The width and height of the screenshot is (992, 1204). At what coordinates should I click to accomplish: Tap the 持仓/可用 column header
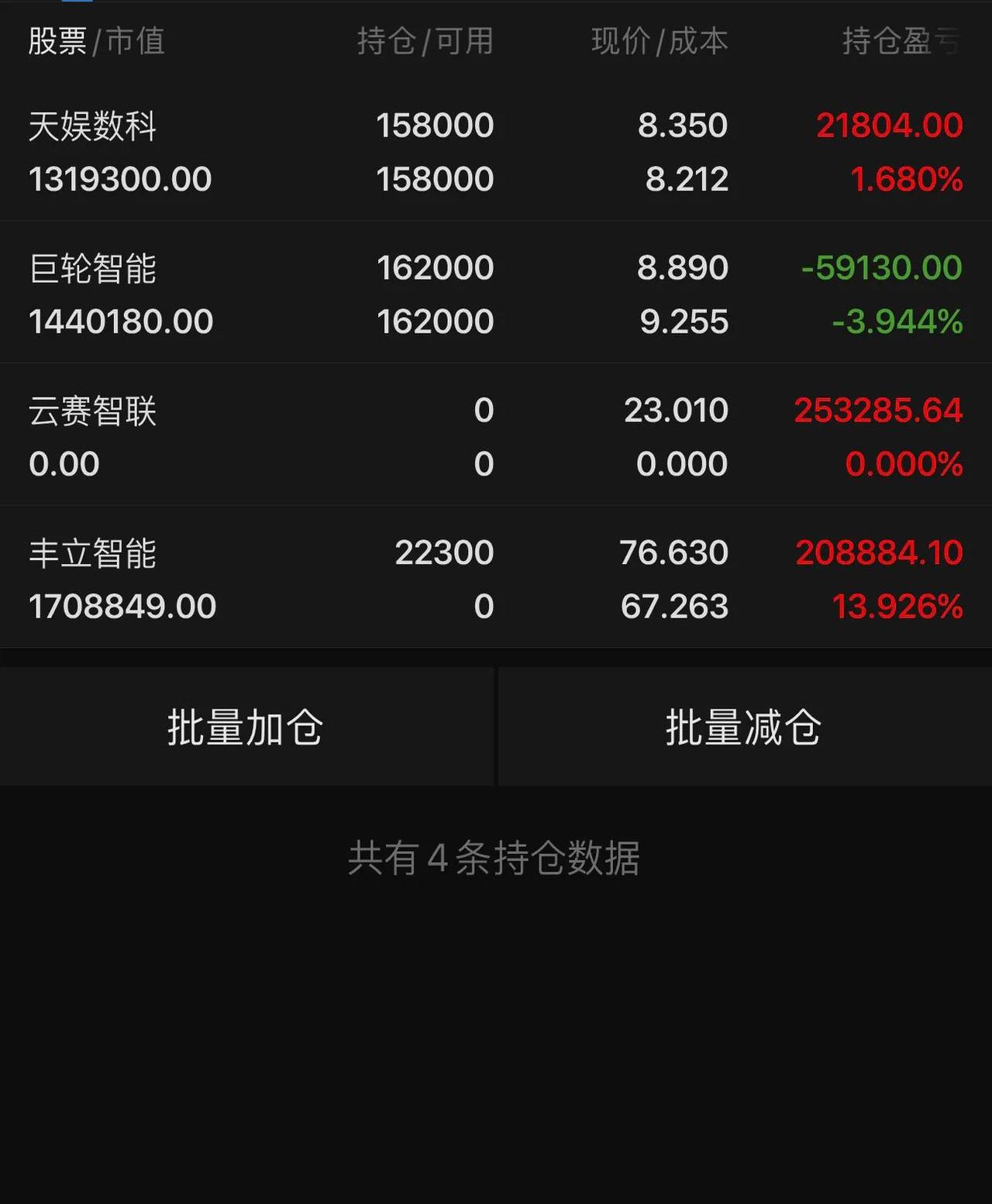(425, 43)
